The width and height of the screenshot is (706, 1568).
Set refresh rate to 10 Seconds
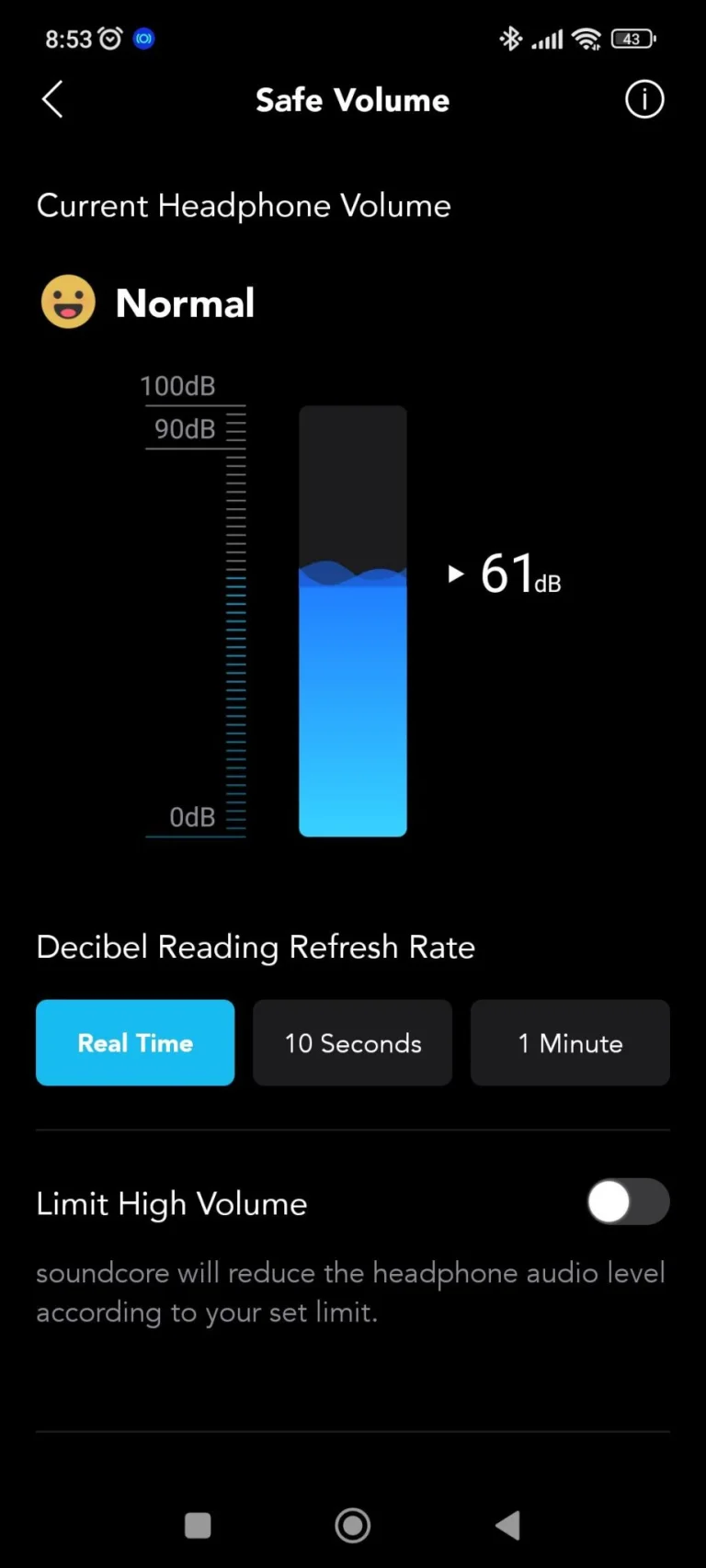coord(352,1042)
